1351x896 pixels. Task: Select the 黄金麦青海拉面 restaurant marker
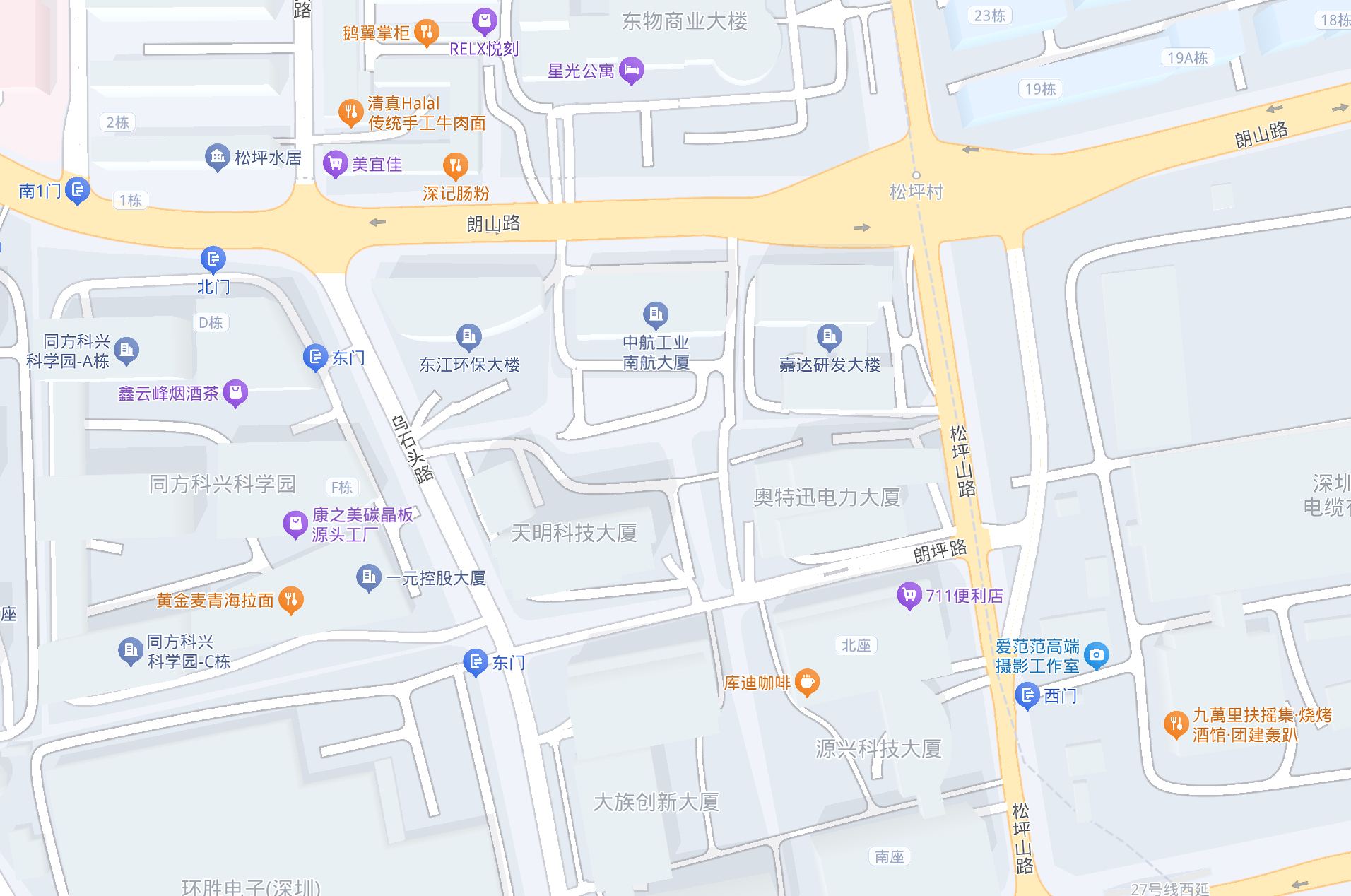[x=290, y=599]
